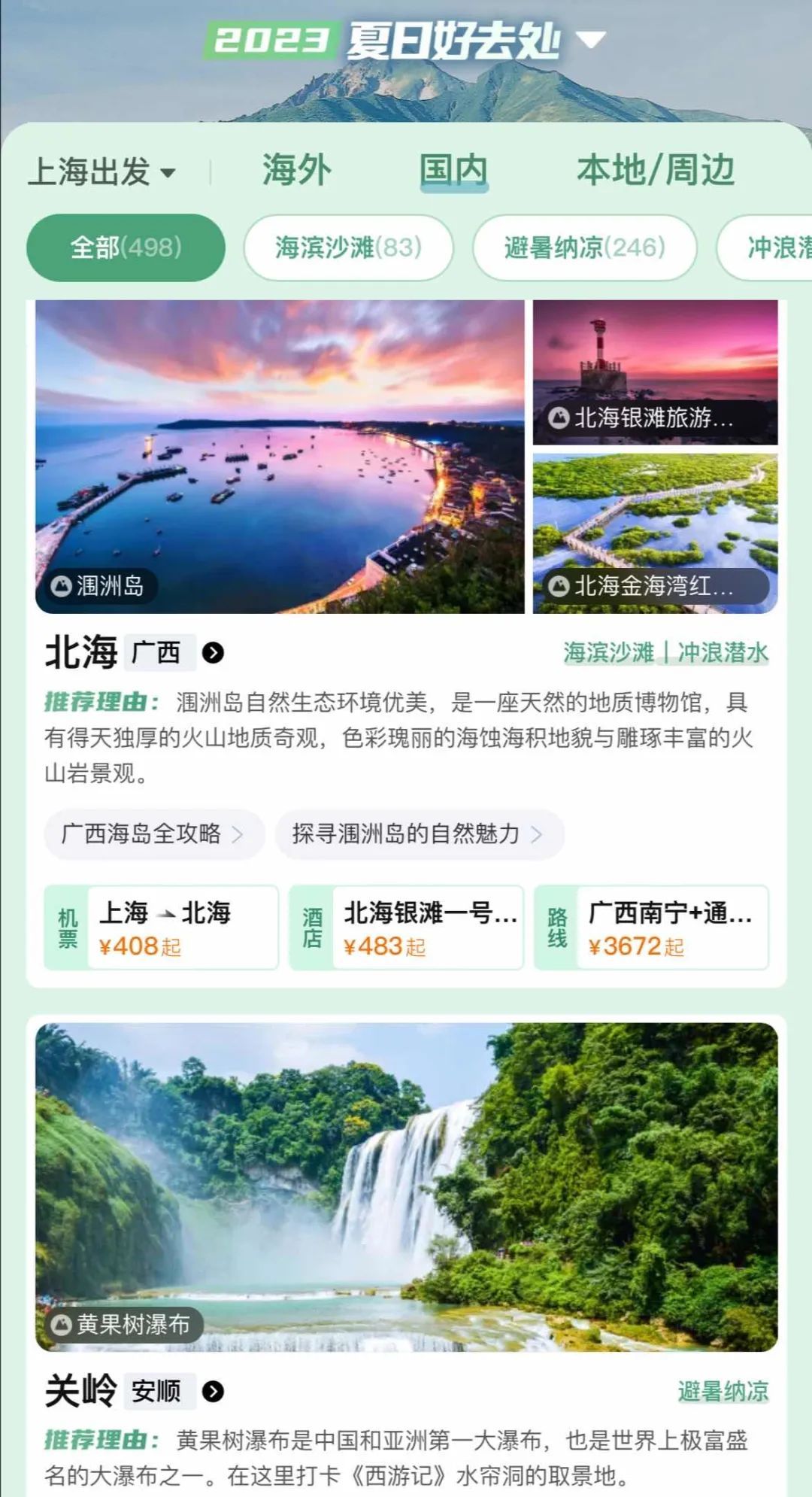
Task: View route 广西南宁+通 from ¥3672
Action: click(x=651, y=928)
